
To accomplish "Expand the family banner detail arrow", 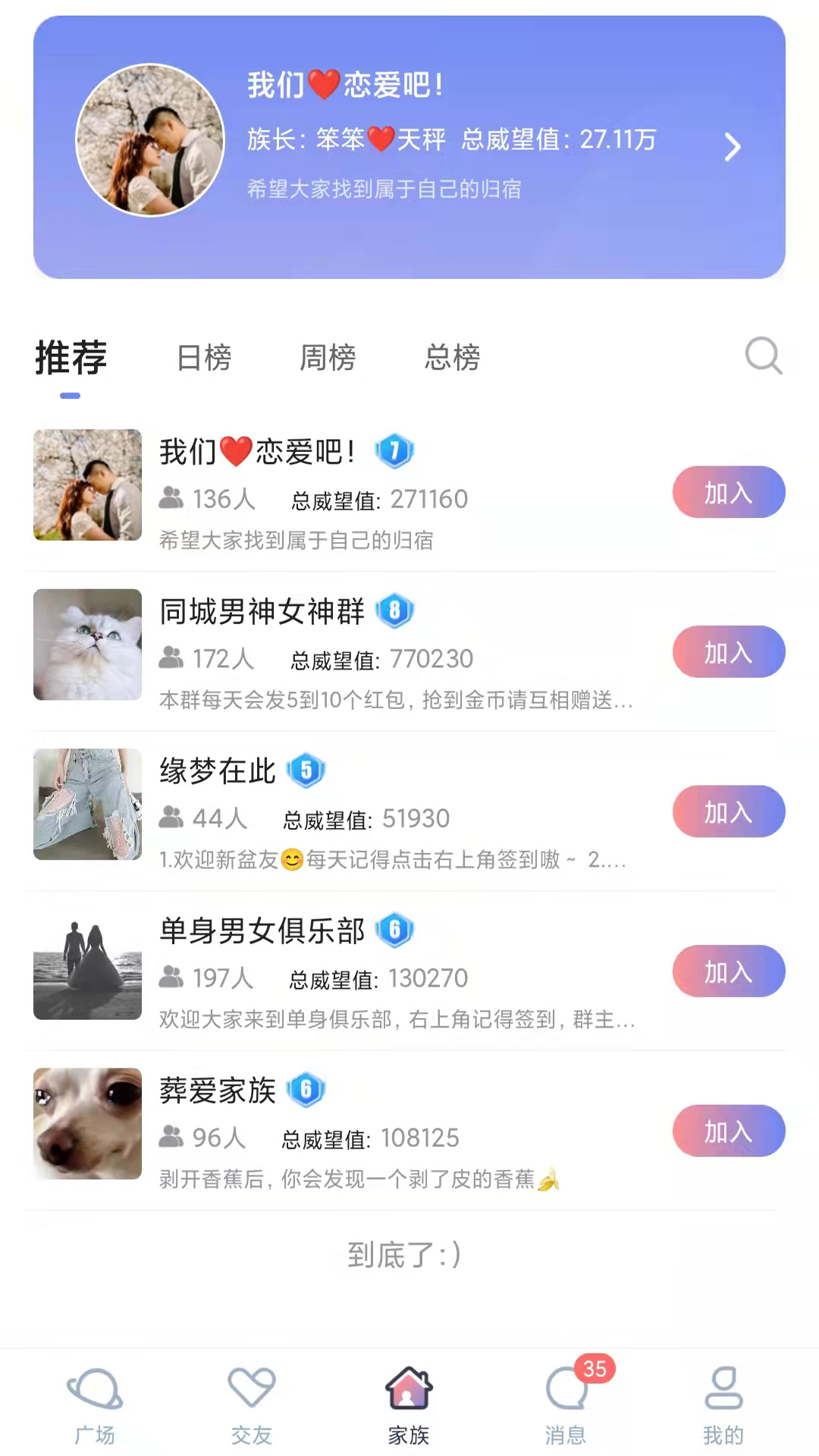I will coord(732,146).
